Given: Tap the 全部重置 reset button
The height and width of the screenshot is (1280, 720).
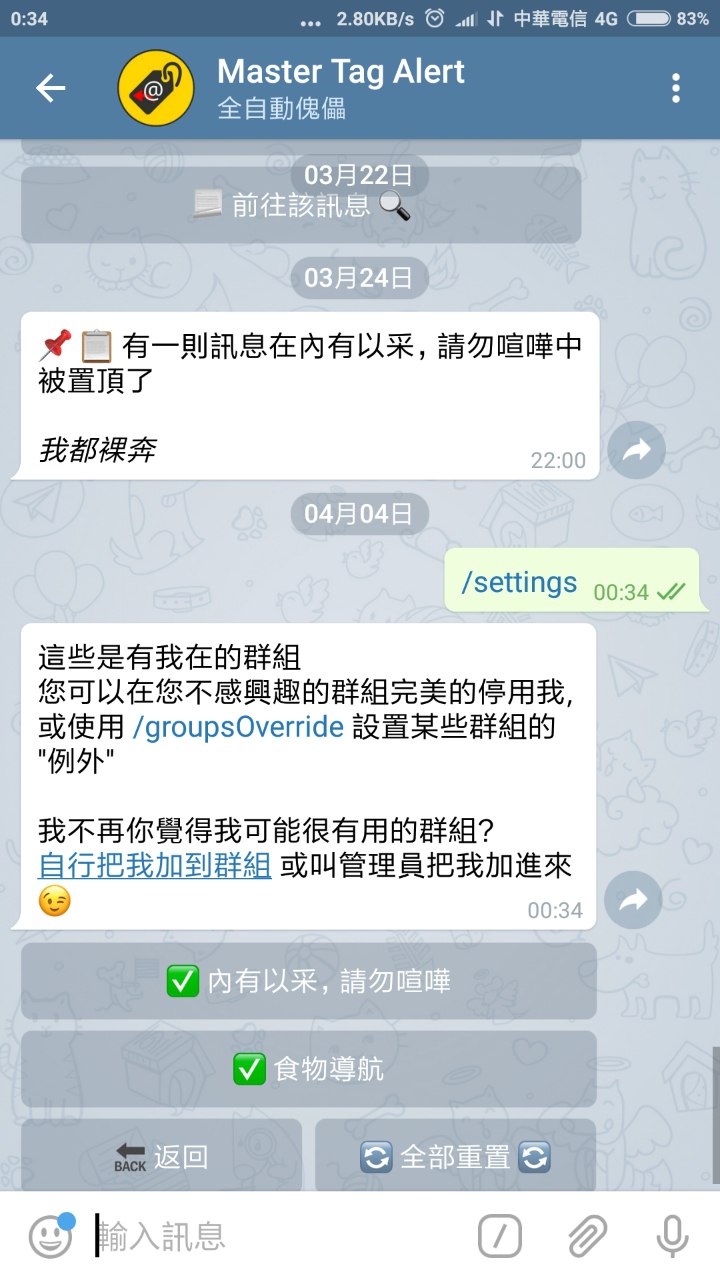Looking at the screenshot, I should pyautogui.click(x=455, y=1157).
